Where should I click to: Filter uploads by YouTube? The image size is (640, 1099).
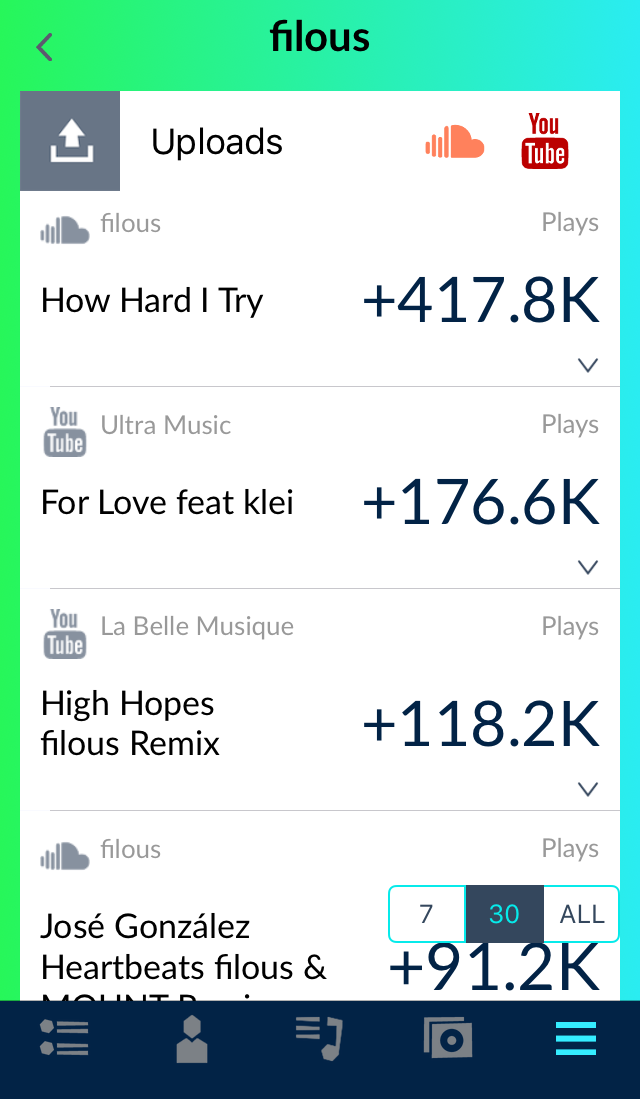545,142
